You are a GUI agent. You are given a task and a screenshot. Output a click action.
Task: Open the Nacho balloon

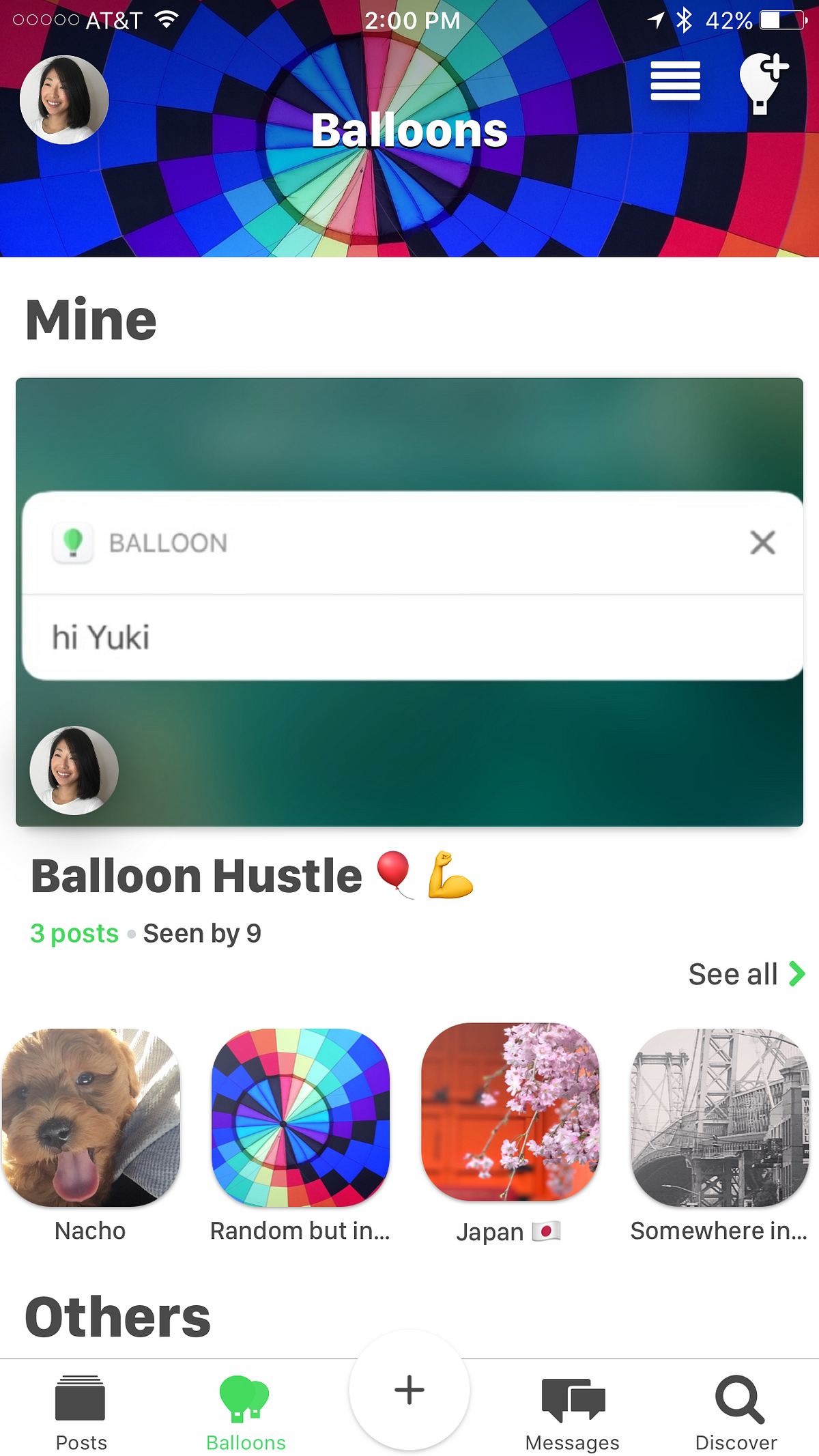coord(91,1117)
